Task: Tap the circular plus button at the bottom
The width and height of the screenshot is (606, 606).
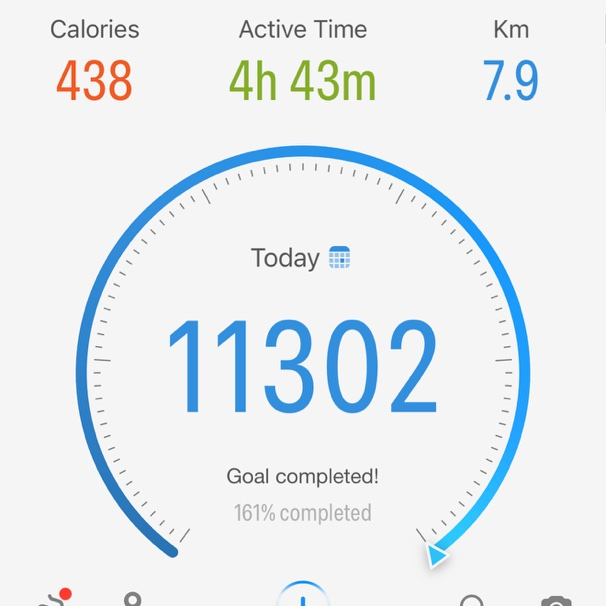Action: pyautogui.click(x=303, y=594)
